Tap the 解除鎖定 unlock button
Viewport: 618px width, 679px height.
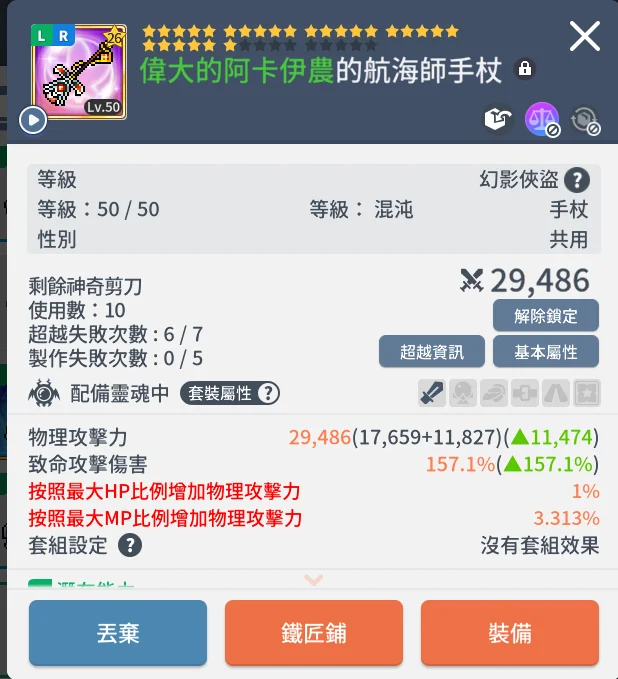point(546,316)
